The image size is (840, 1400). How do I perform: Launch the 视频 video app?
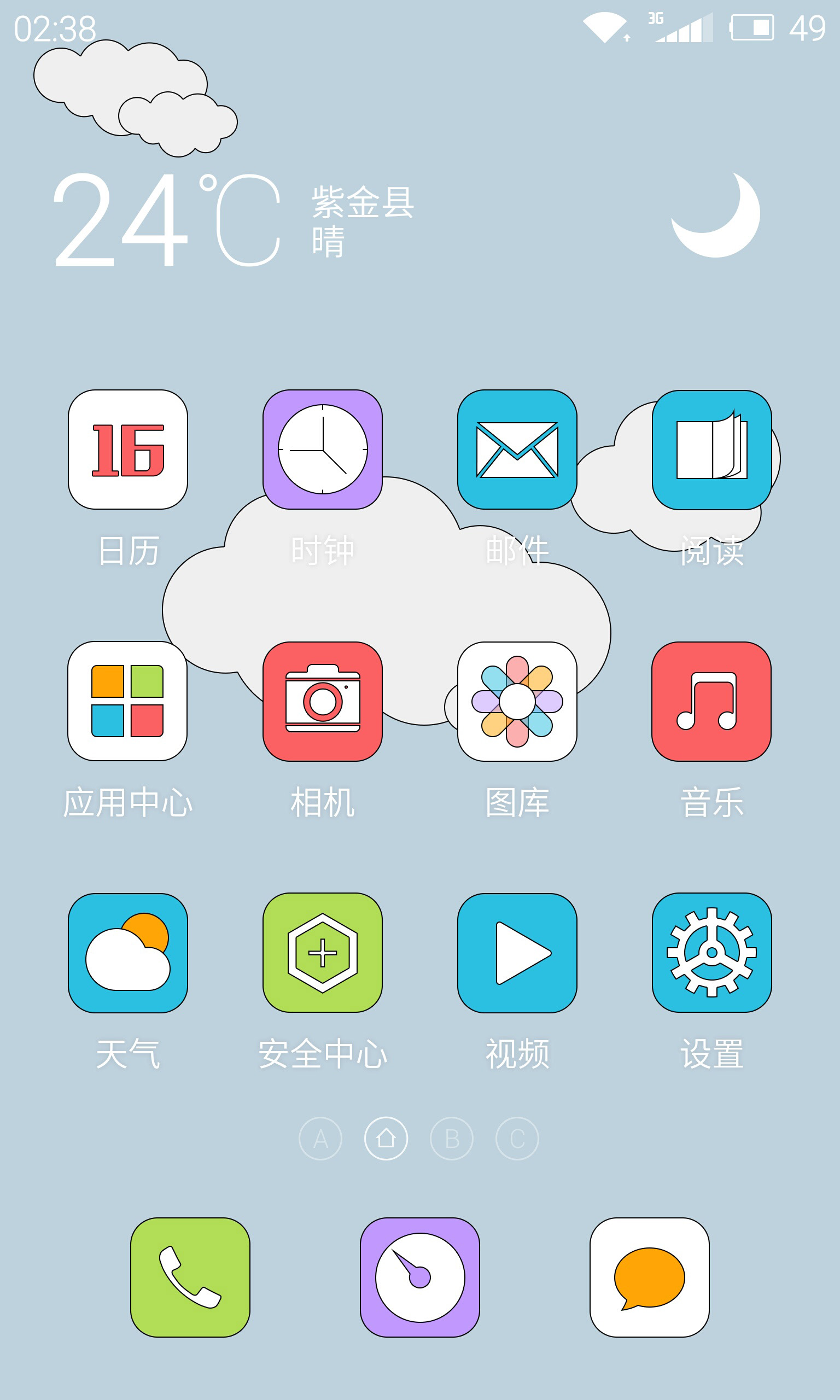click(517, 953)
